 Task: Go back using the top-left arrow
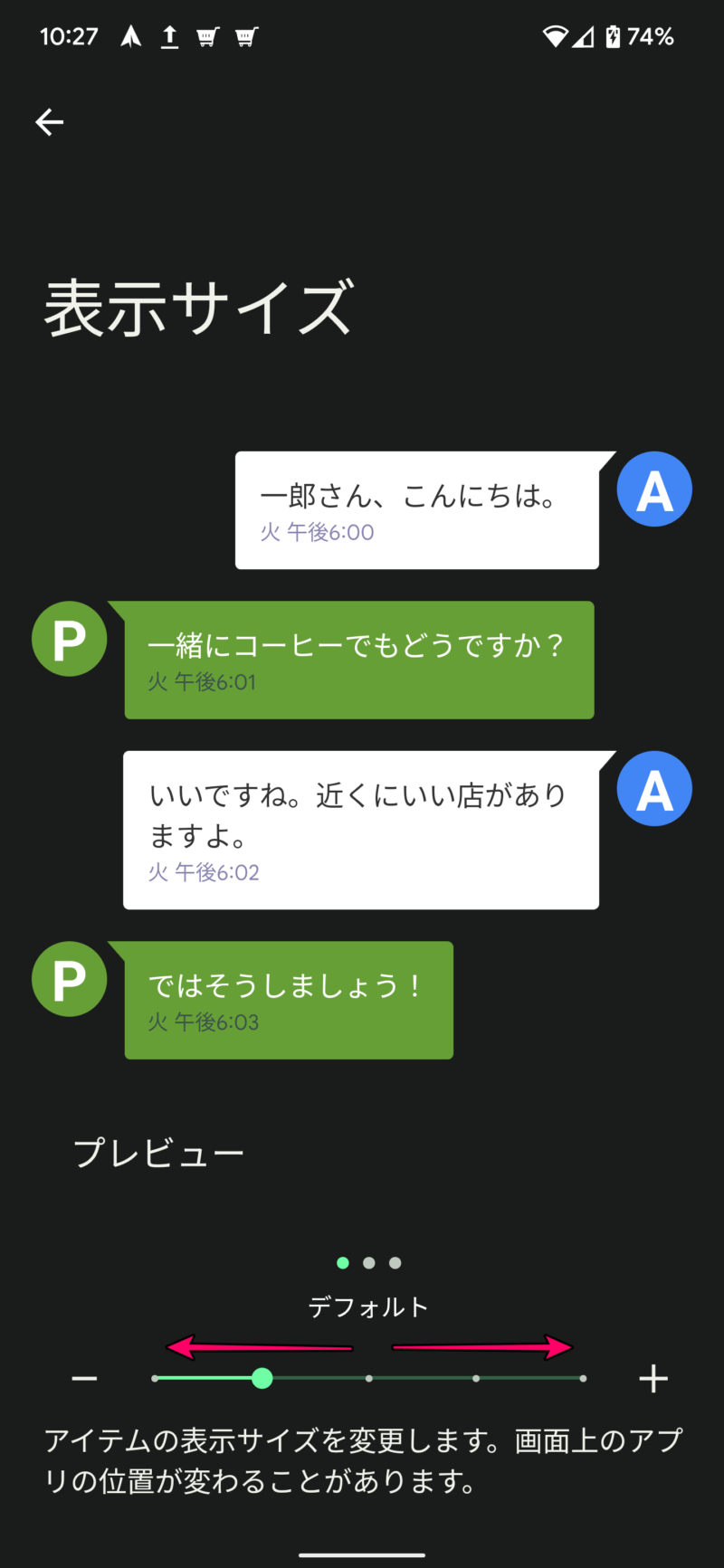point(50,122)
